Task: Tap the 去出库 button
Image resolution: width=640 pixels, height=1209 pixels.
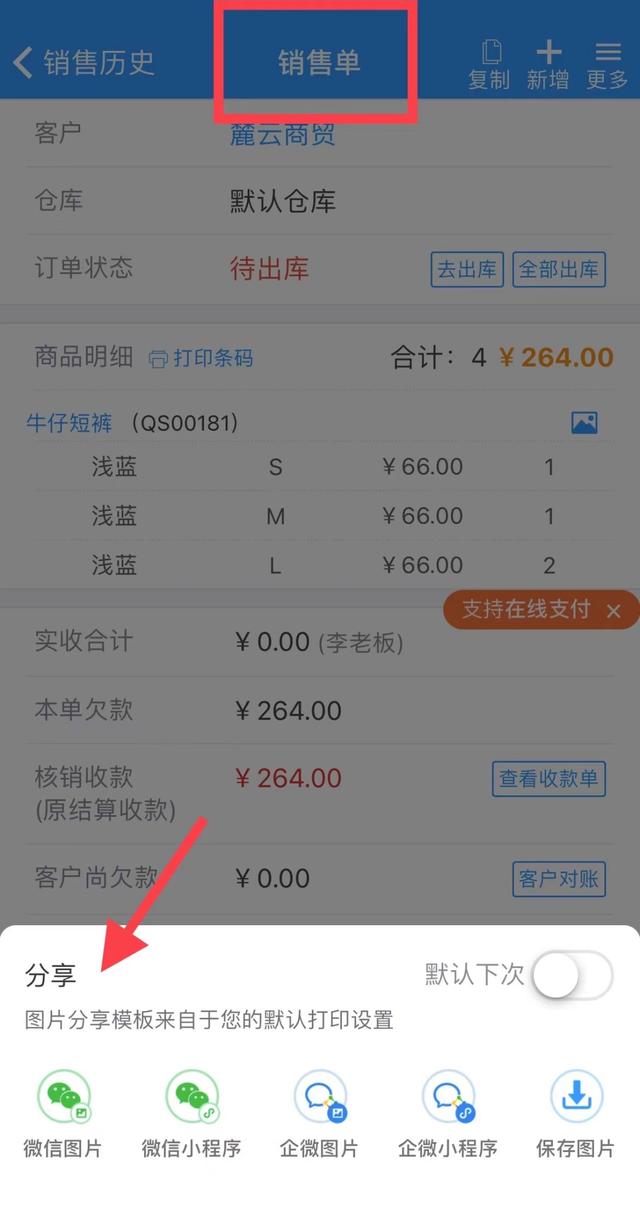Action: pyautogui.click(x=467, y=269)
